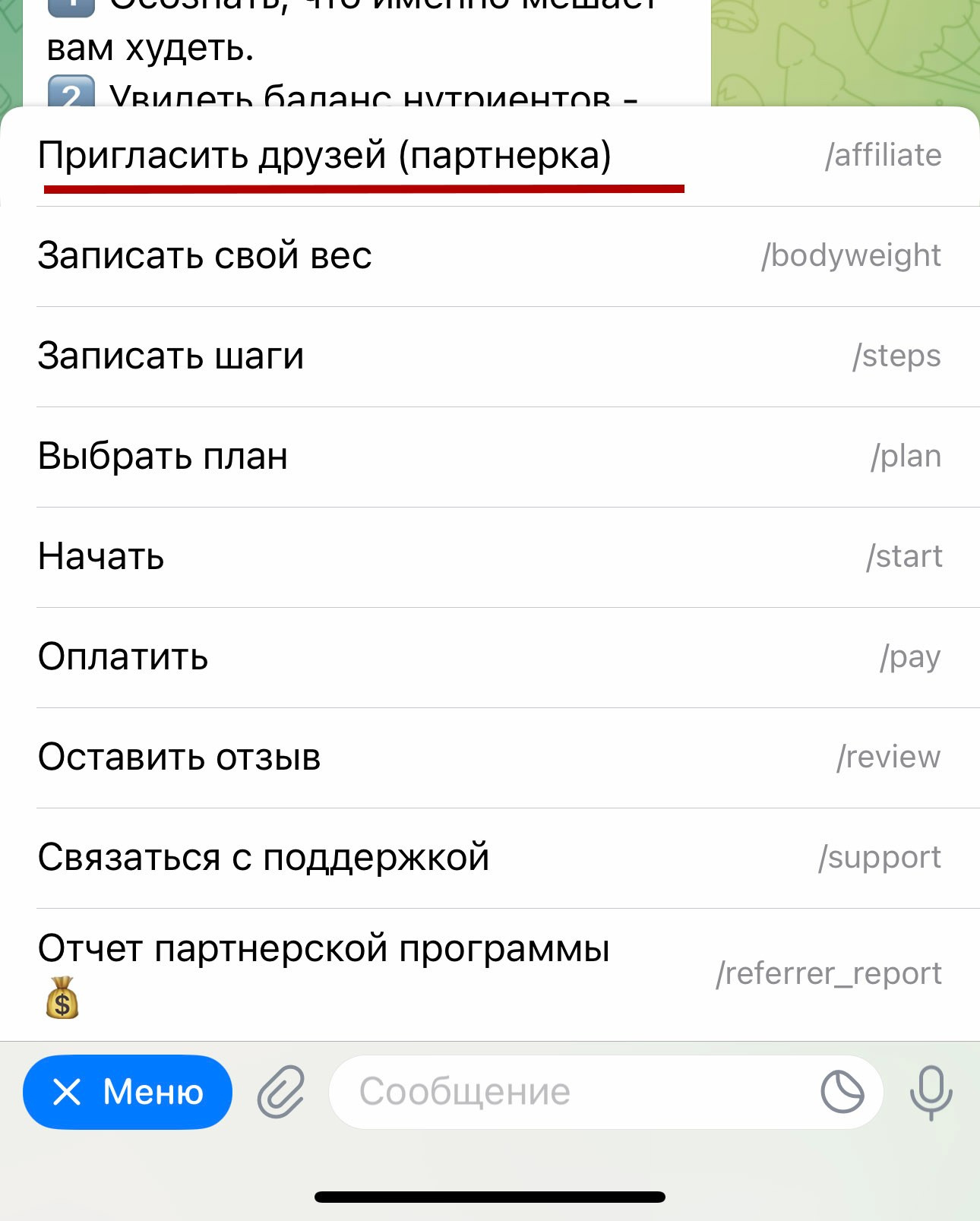This screenshot has height=1221, width=980.
Task: Tap the /start shortcut label
Action: coord(904,556)
